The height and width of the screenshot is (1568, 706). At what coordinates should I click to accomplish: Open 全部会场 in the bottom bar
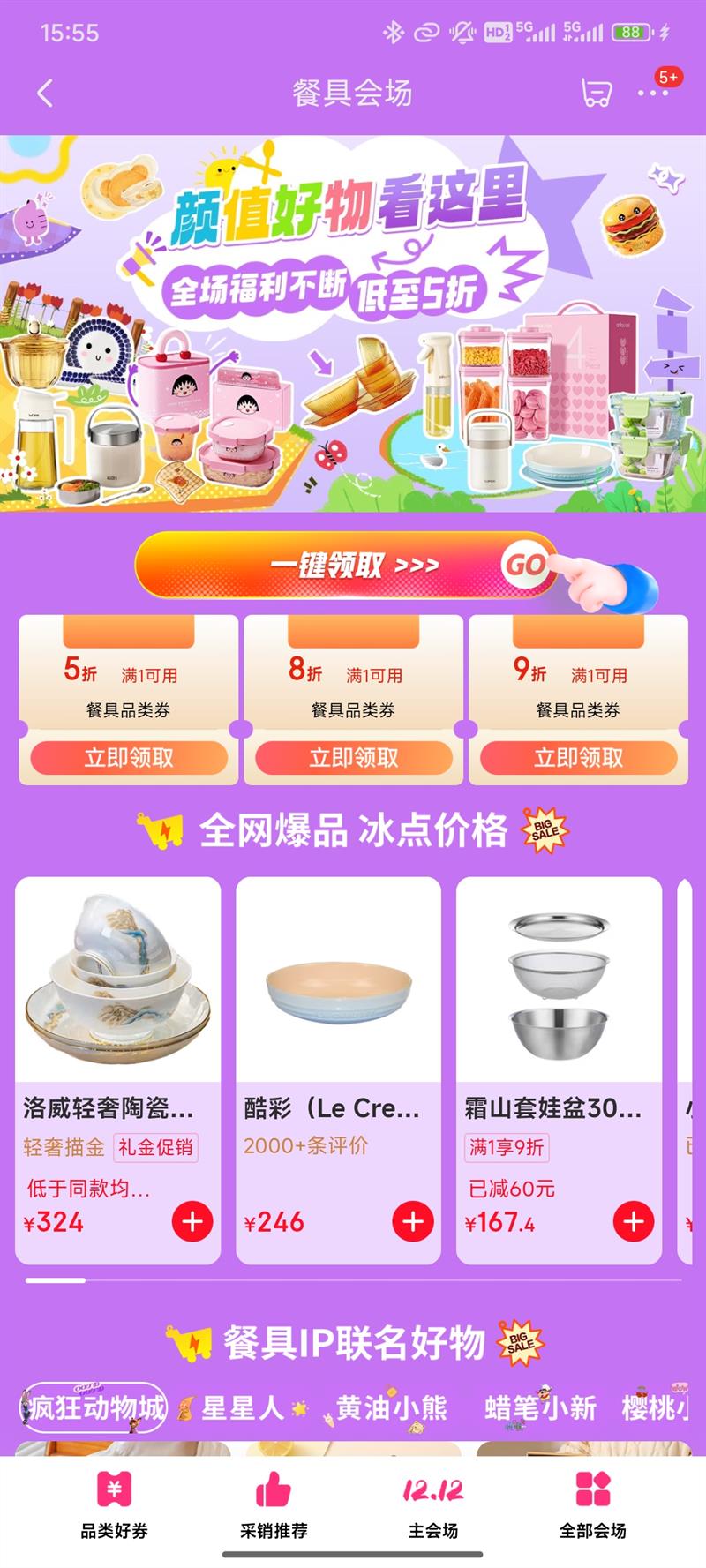click(593, 1506)
